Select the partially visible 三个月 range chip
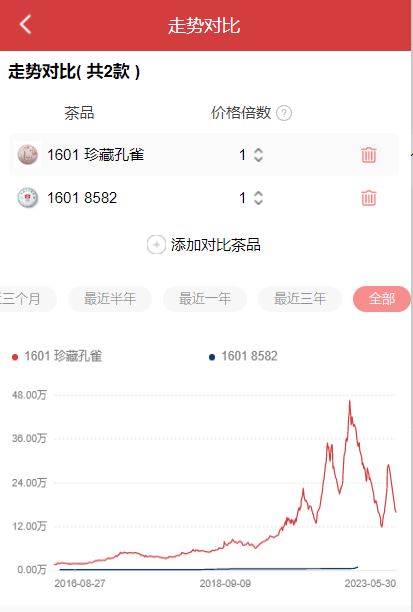 [x=27, y=299]
